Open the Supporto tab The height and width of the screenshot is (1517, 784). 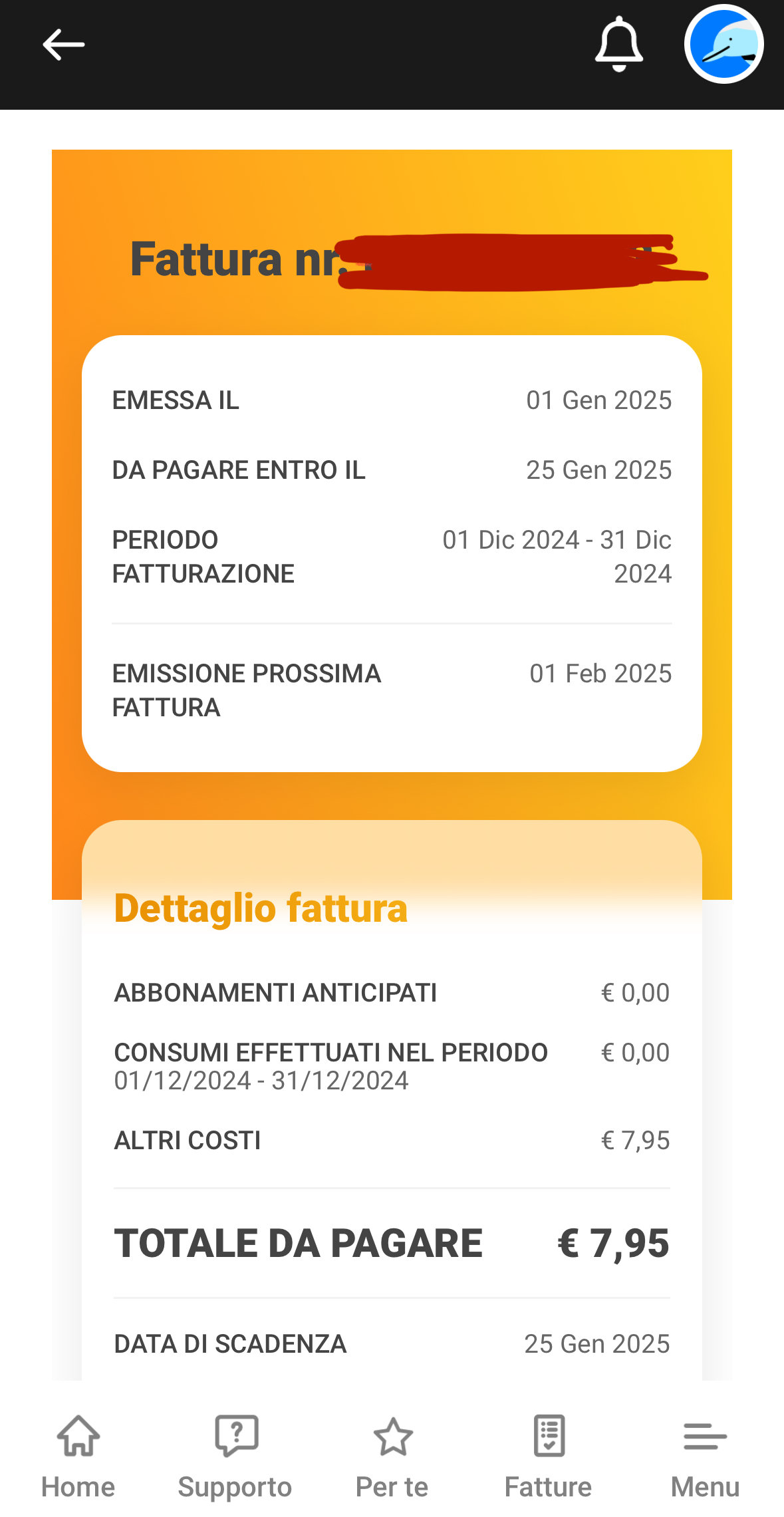(x=235, y=1456)
